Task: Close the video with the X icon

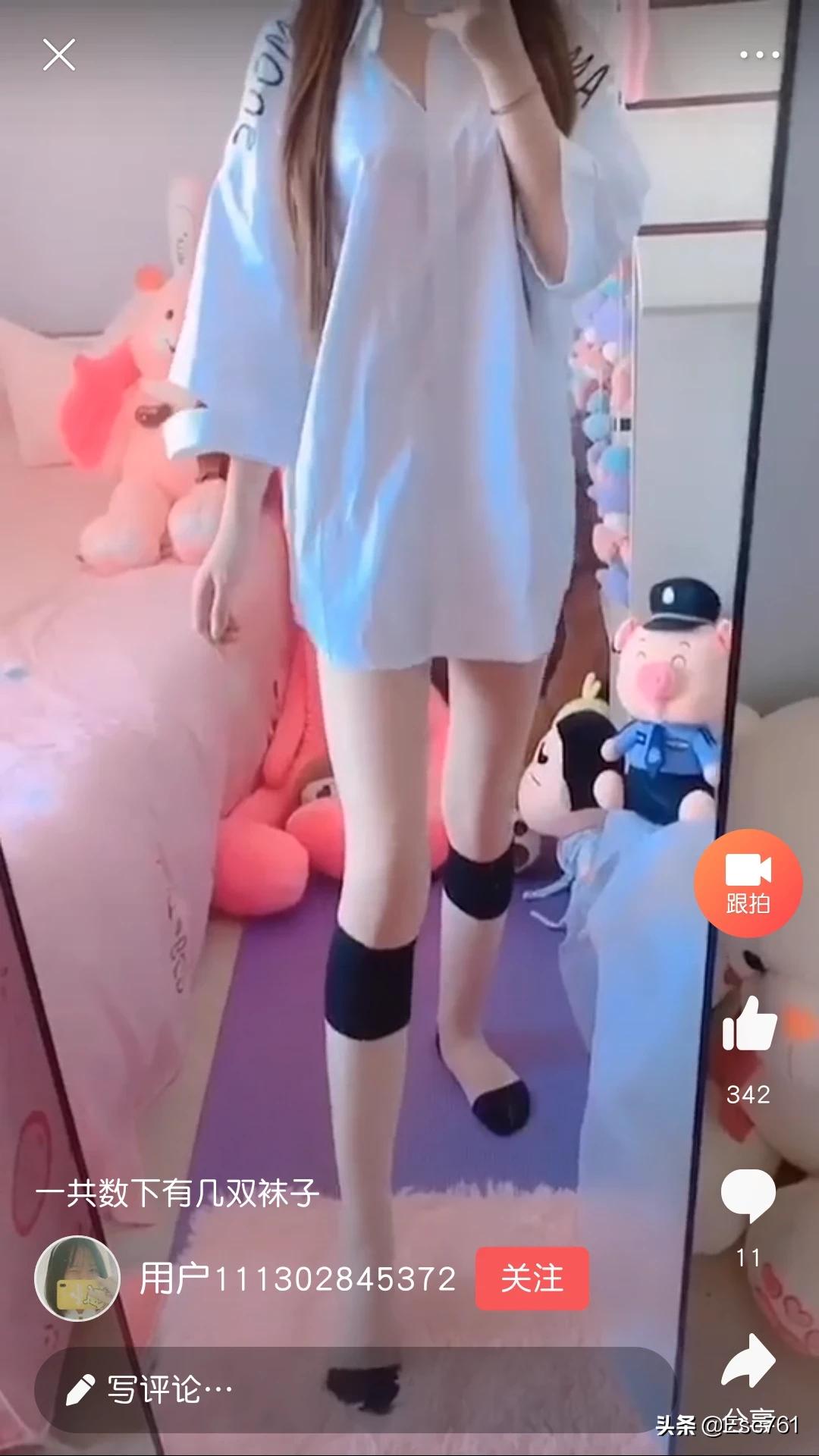Action: click(59, 55)
